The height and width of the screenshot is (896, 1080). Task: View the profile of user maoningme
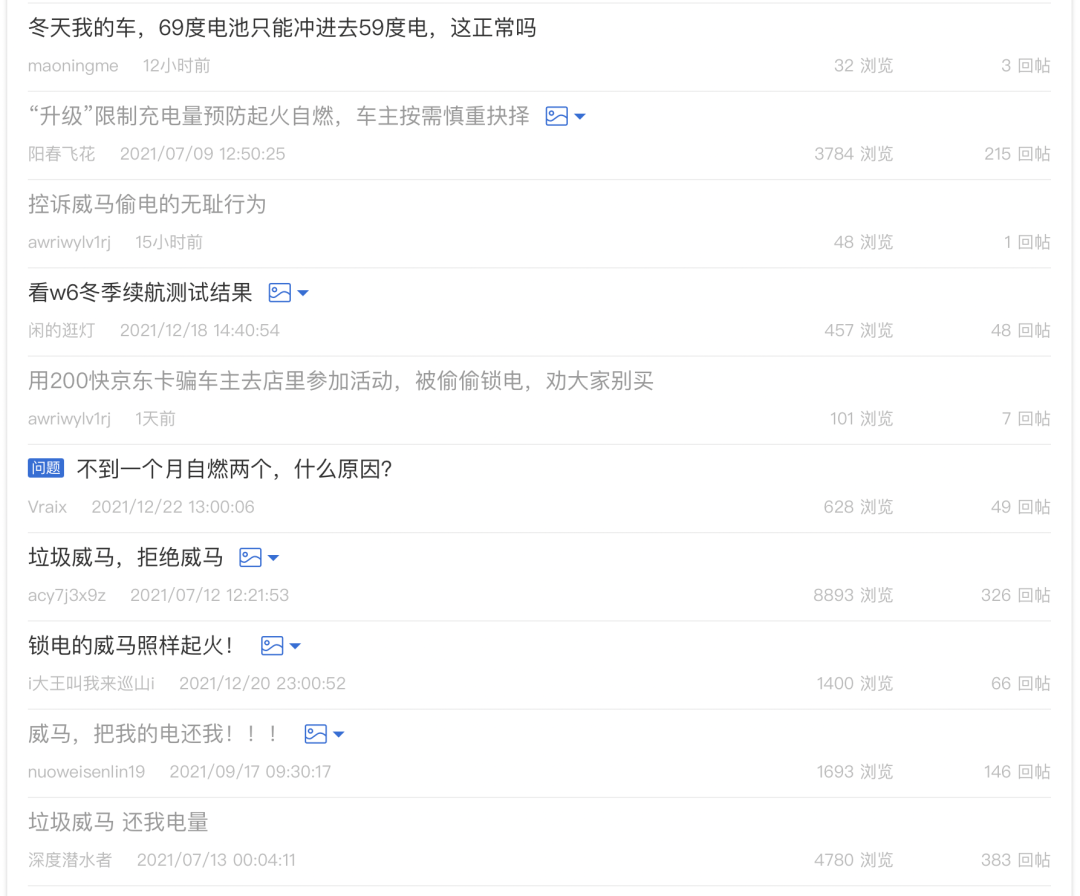click(x=73, y=65)
